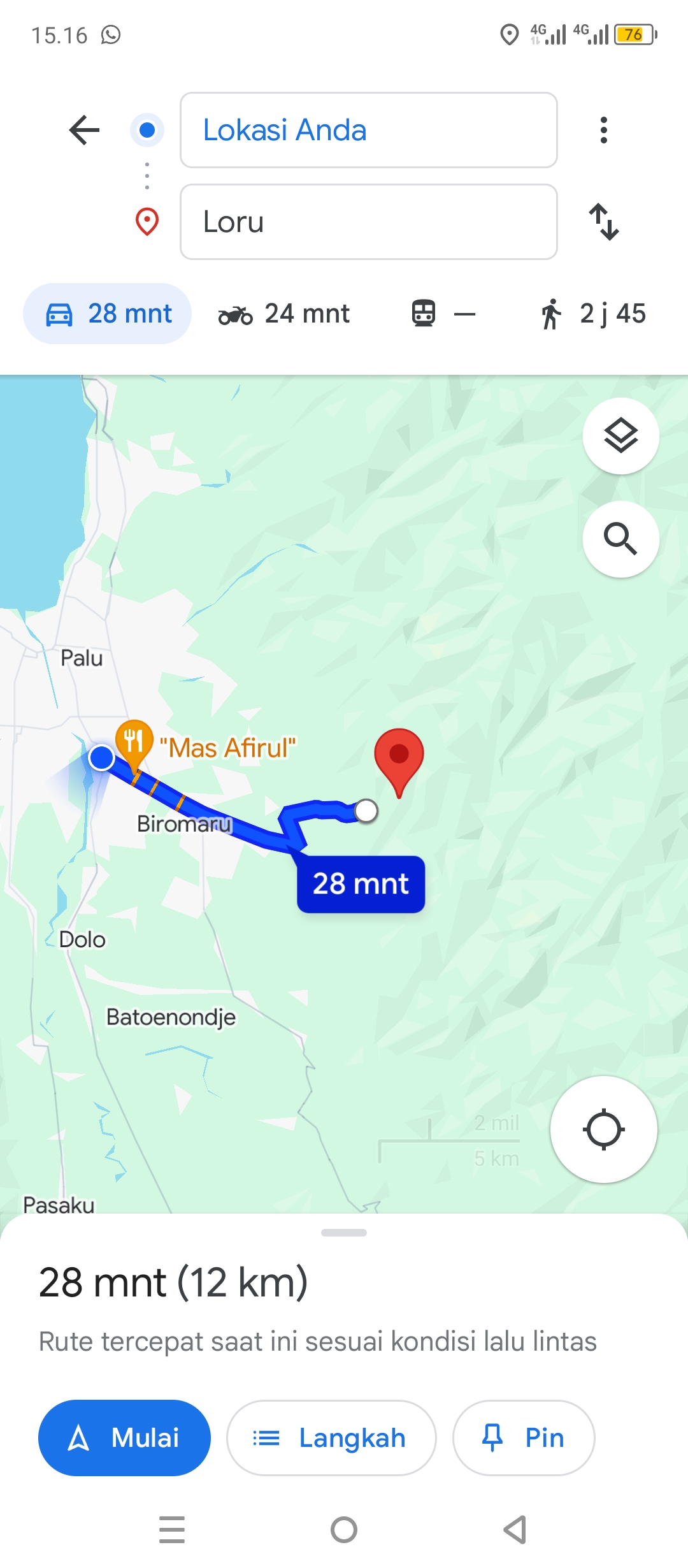Switch to public transit mode

[443, 314]
